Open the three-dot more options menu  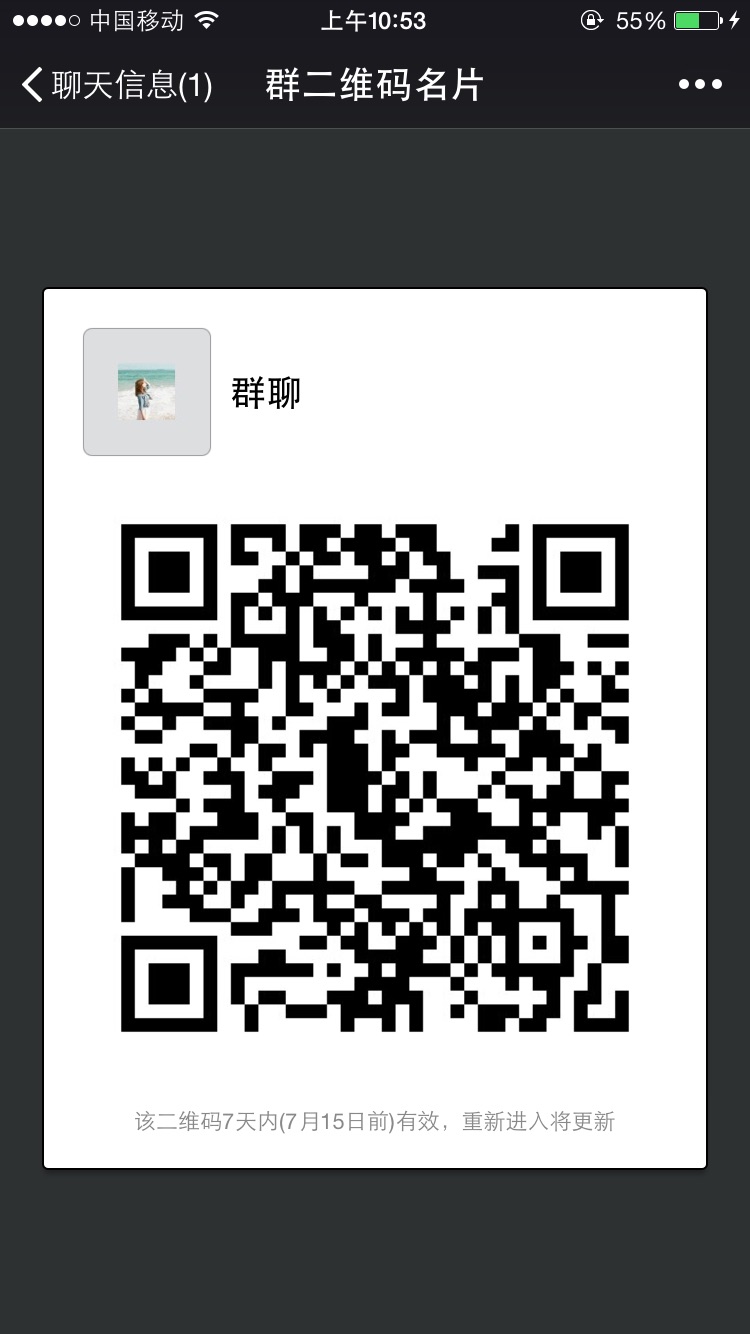(700, 85)
